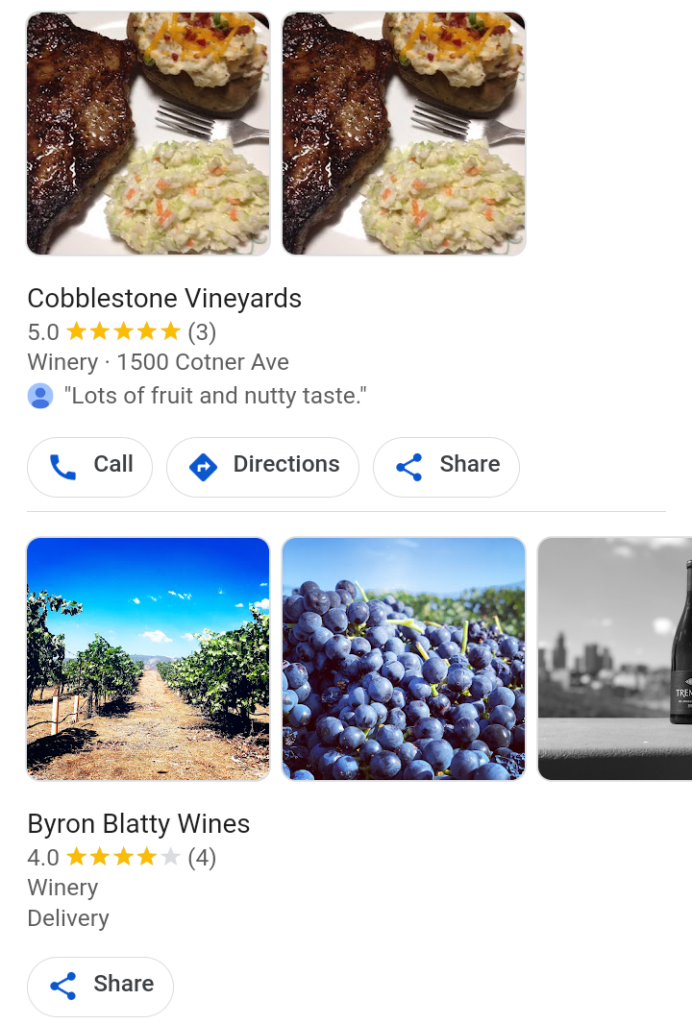Open the Byron Blatty Wines listing title
The width and height of the screenshot is (692, 1024).
coord(138,824)
